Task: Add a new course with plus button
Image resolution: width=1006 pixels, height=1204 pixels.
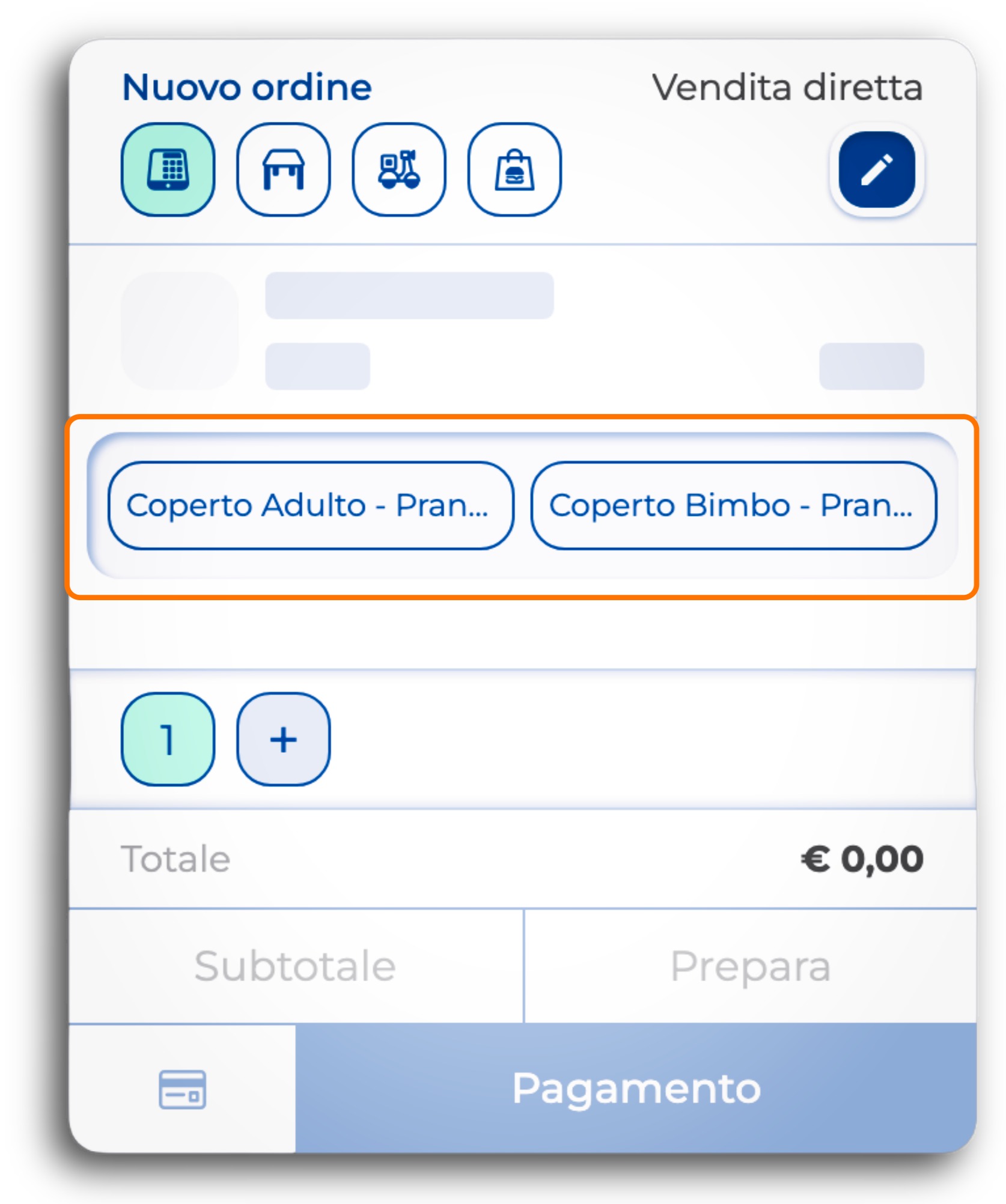Action: 283,739
